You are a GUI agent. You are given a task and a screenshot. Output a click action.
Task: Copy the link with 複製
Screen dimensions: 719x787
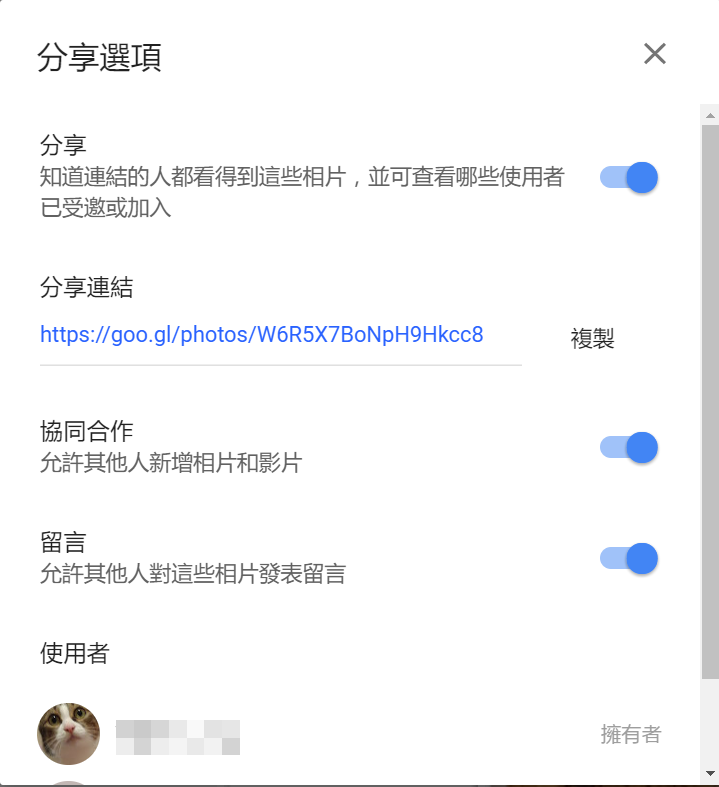(592, 339)
